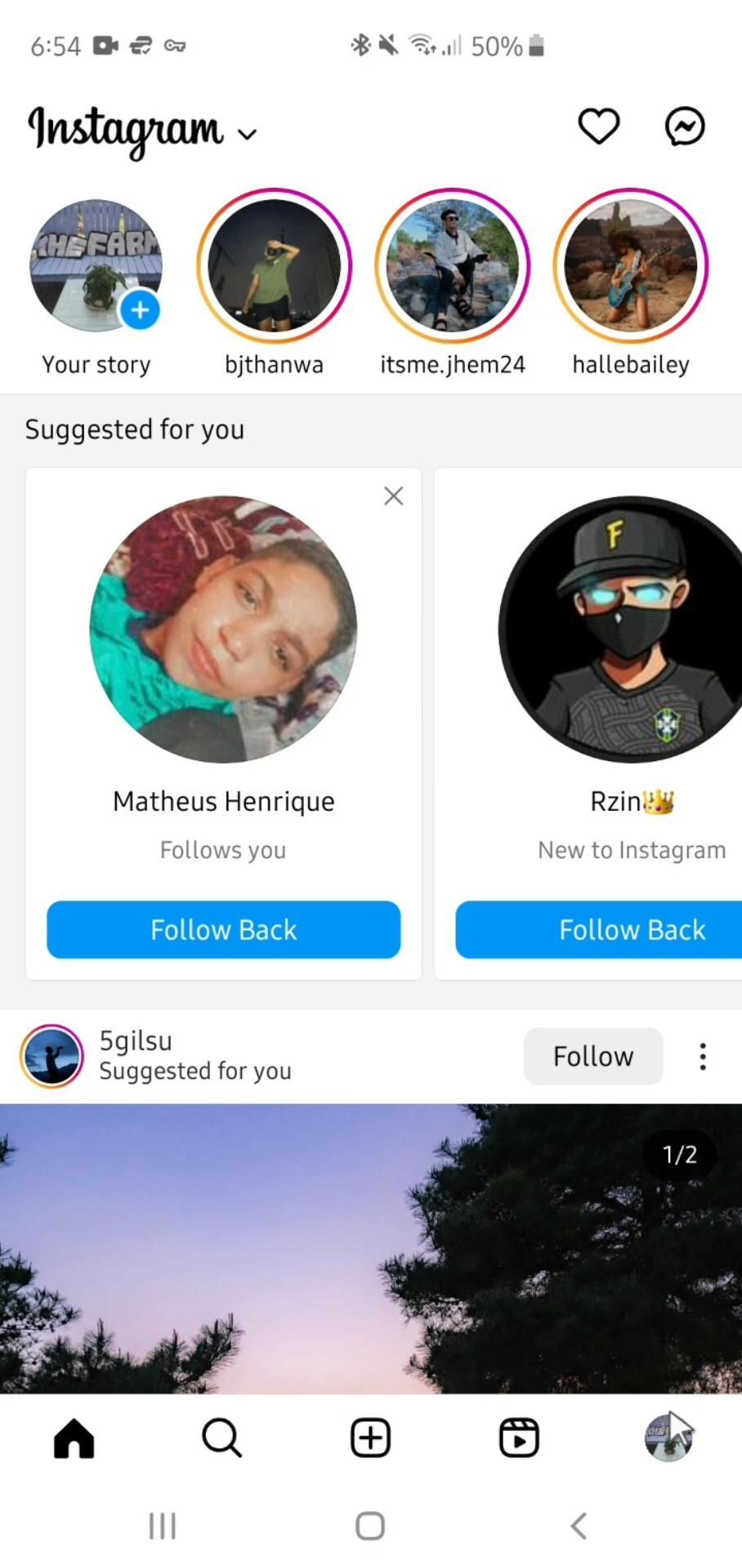Screen dimensions: 742x1568
Task: Open Matheus Henrique's profile picture
Action: pyautogui.click(x=223, y=629)
